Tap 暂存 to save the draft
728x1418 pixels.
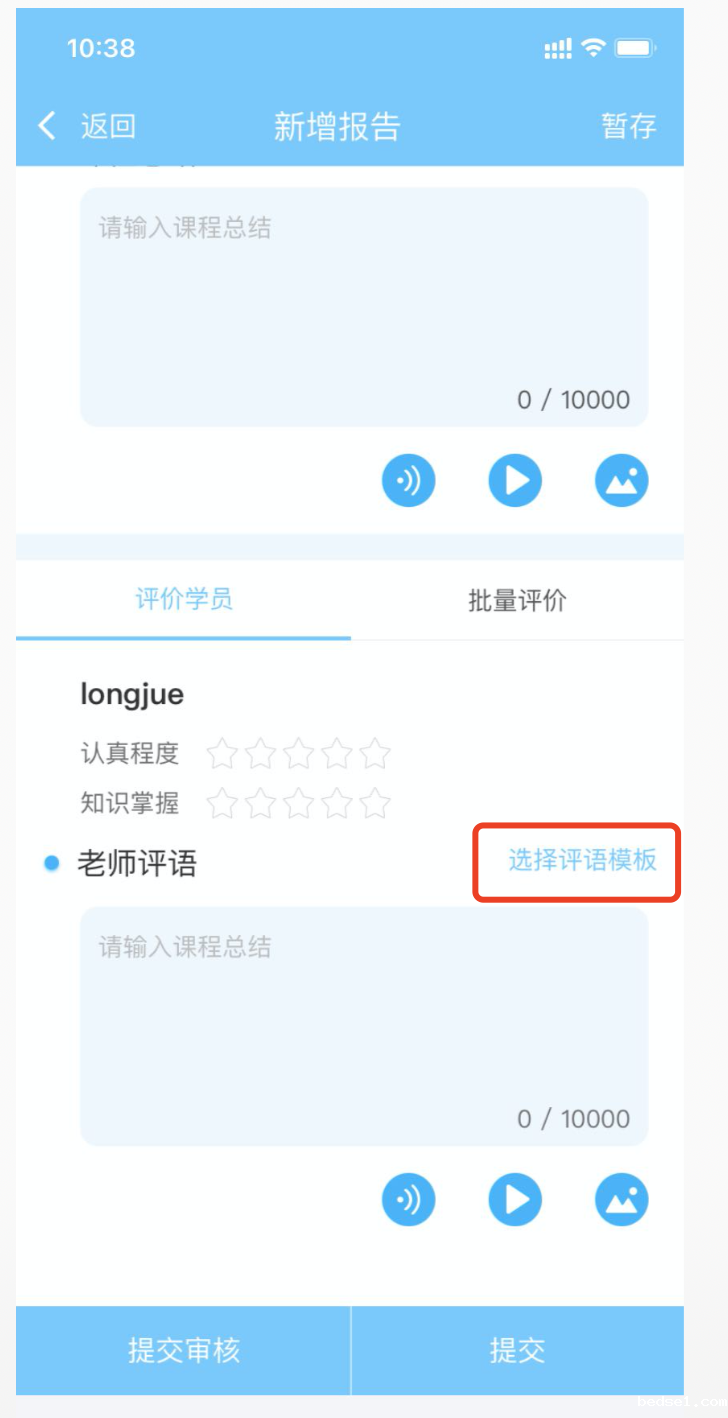pos(628,126)
